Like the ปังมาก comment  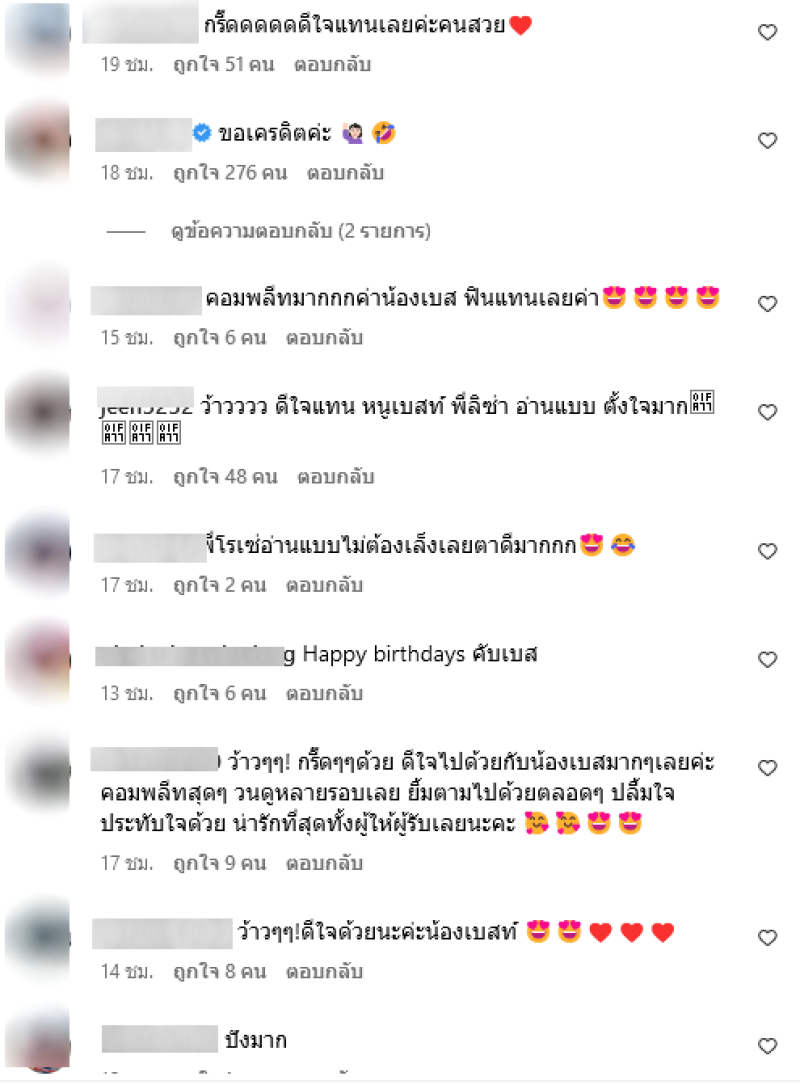click(x=767, y=1046)
